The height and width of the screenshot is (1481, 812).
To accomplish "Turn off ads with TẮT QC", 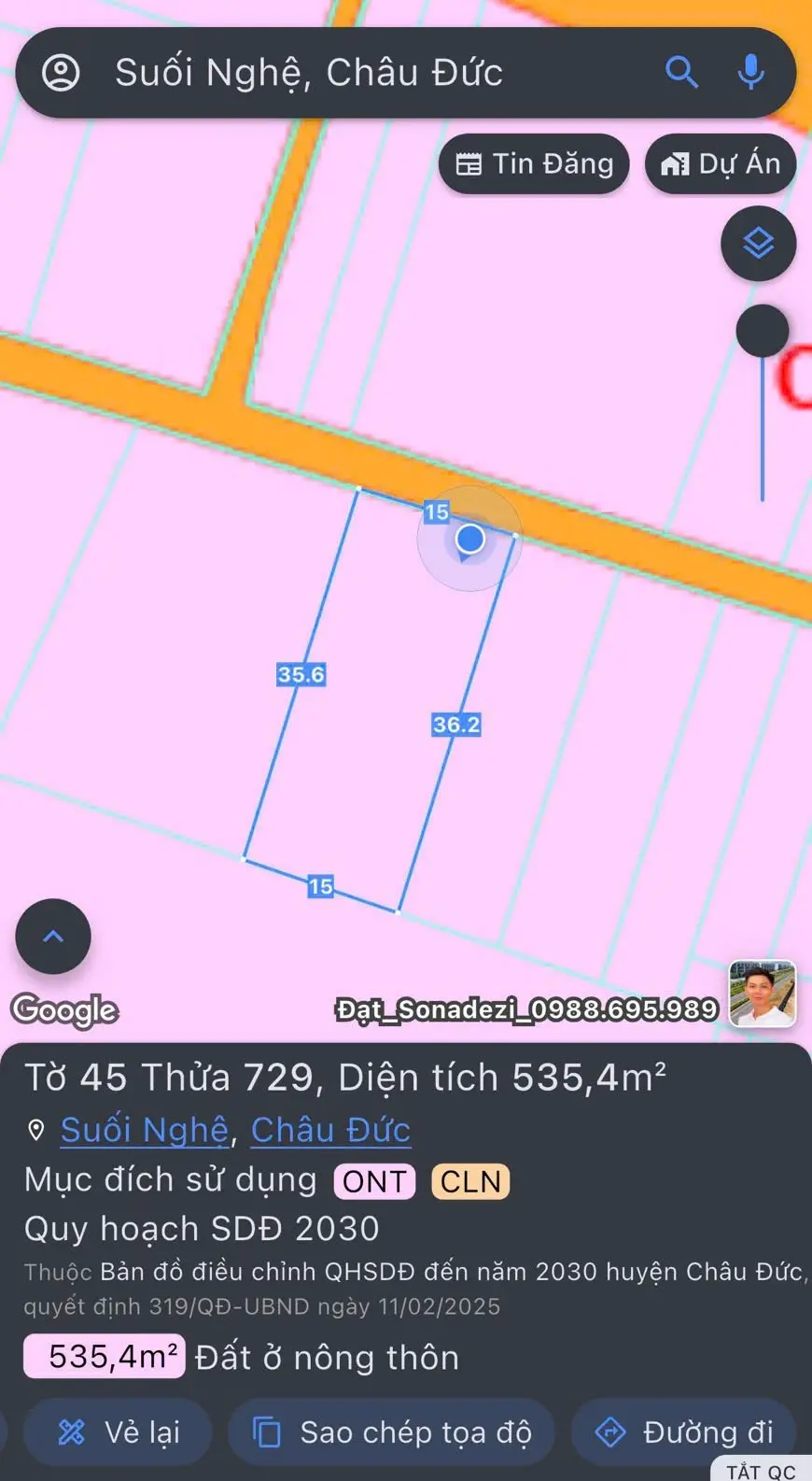I will coord(761,1471).
